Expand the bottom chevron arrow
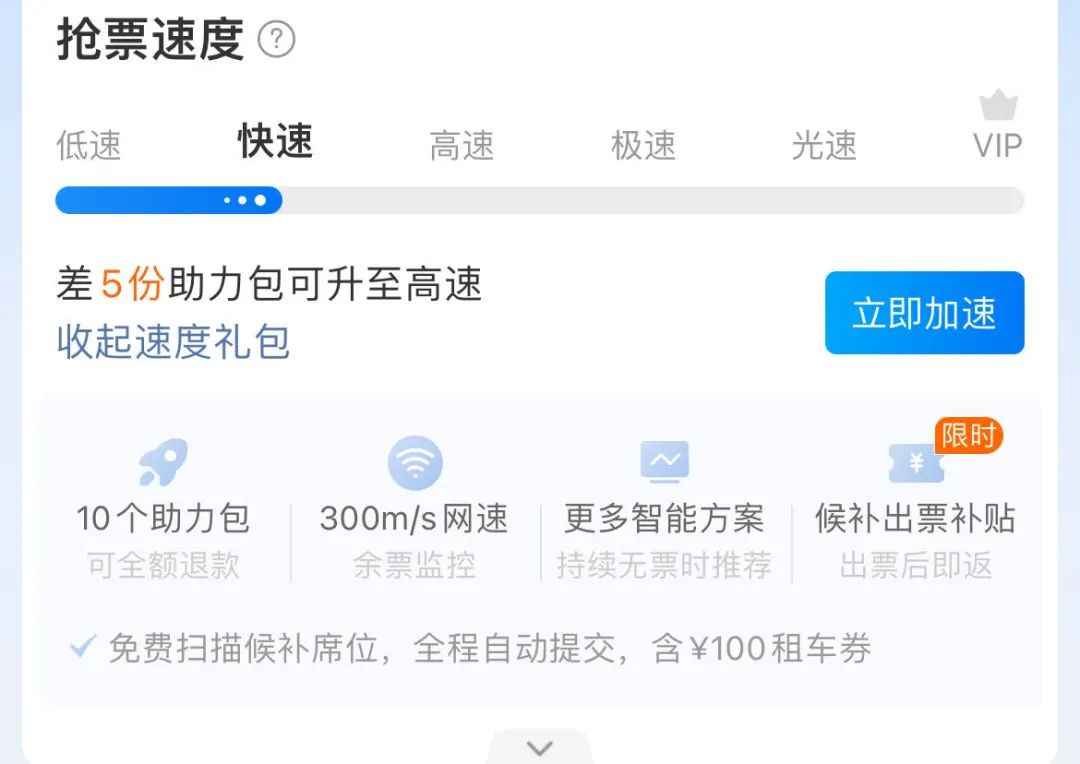The height and width of the screenshot is (764, 1080). coord(540,747)
